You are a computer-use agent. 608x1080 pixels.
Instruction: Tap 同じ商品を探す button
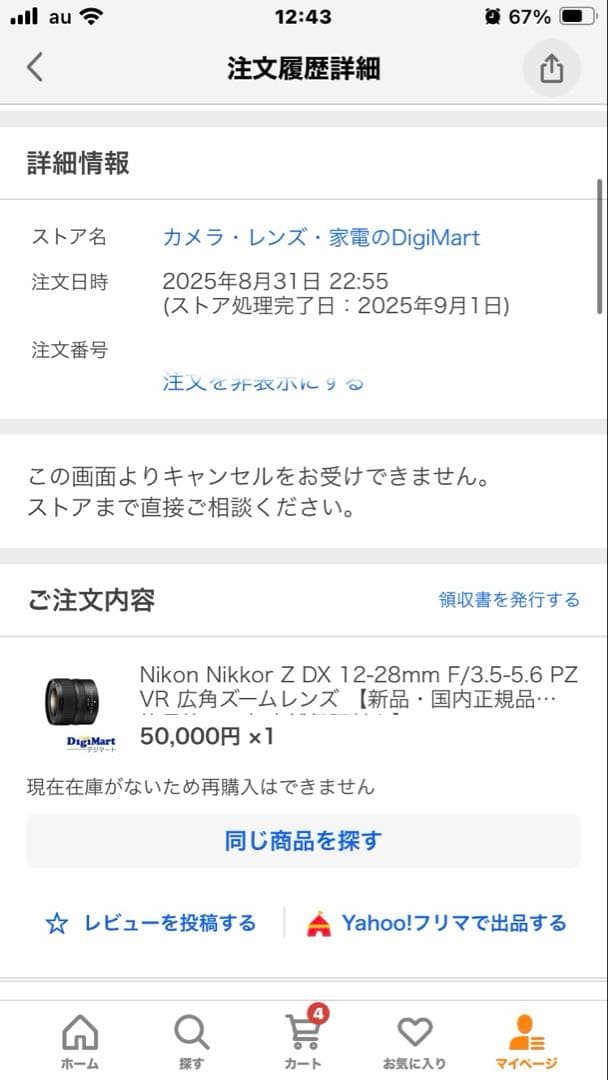pyautogui.click(x=303, y=841)
